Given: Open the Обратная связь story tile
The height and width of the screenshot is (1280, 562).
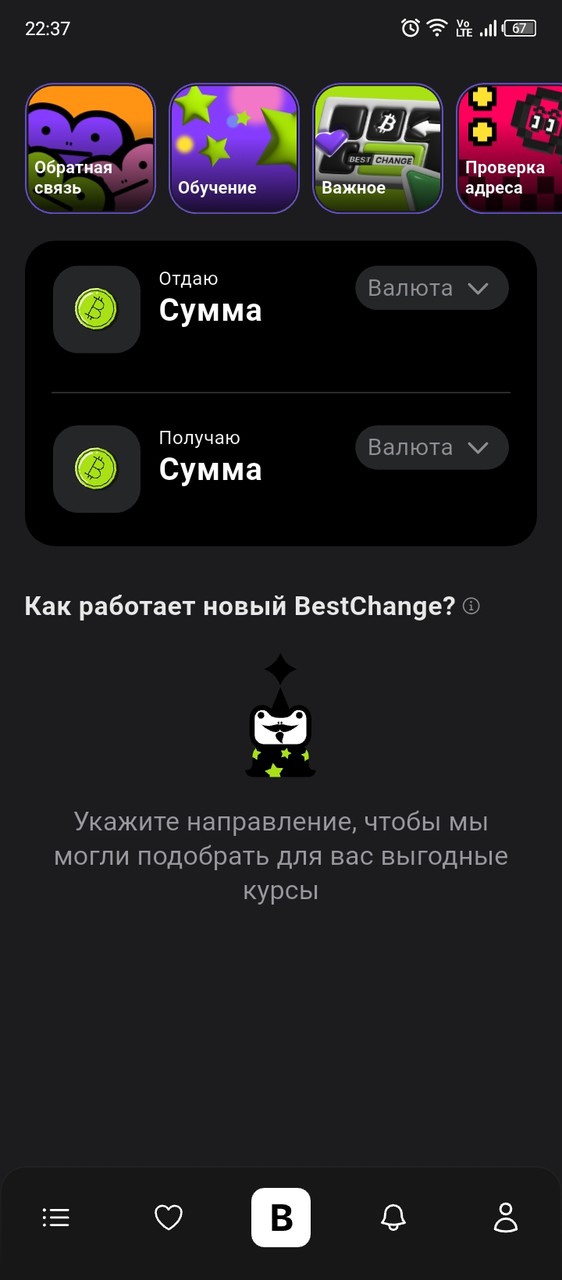Looking at the screenshot, I should (x=90, y=149).
